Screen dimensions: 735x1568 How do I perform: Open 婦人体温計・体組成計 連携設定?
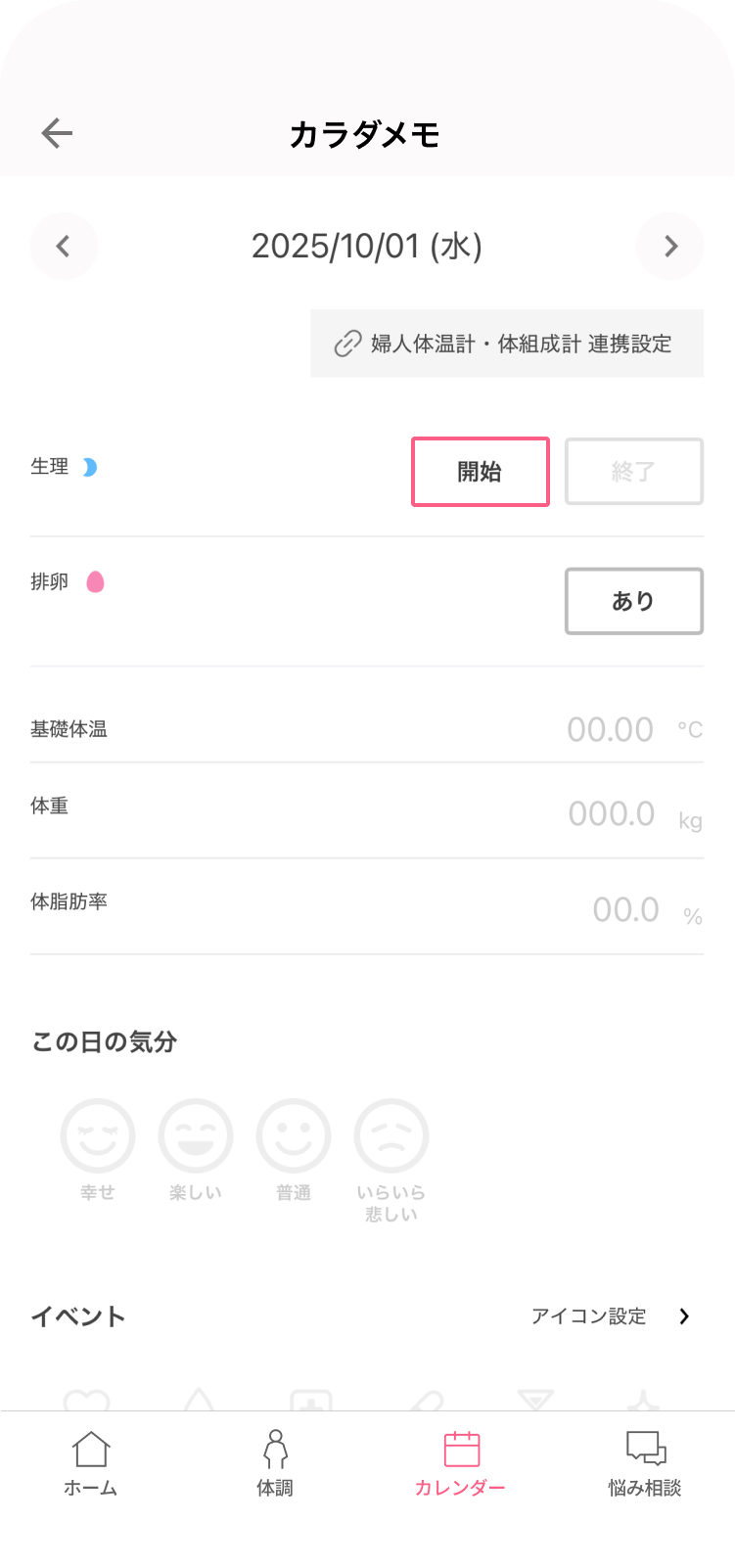point(507,344)
